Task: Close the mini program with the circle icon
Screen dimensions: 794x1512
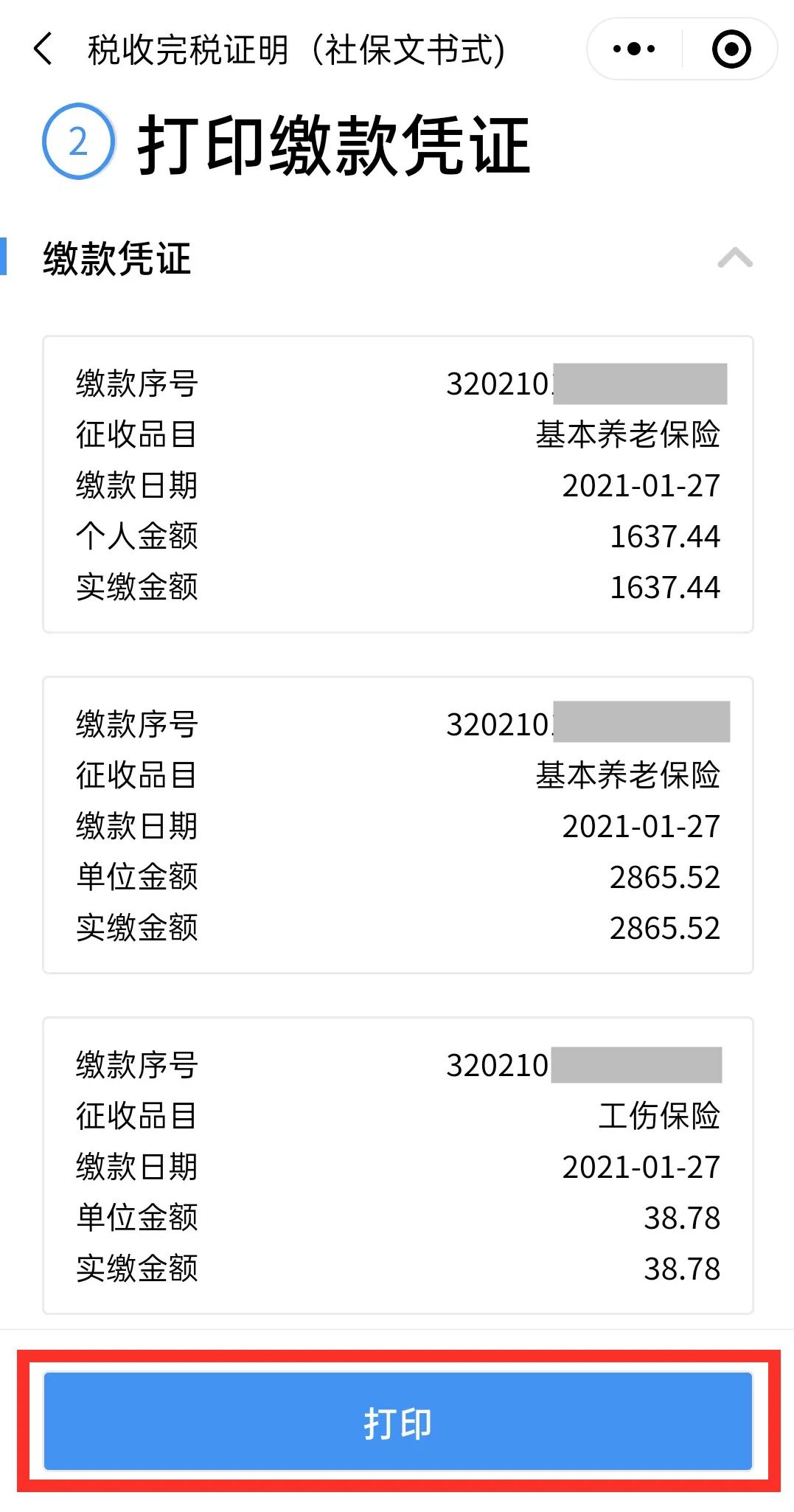Action: point(731,49)
